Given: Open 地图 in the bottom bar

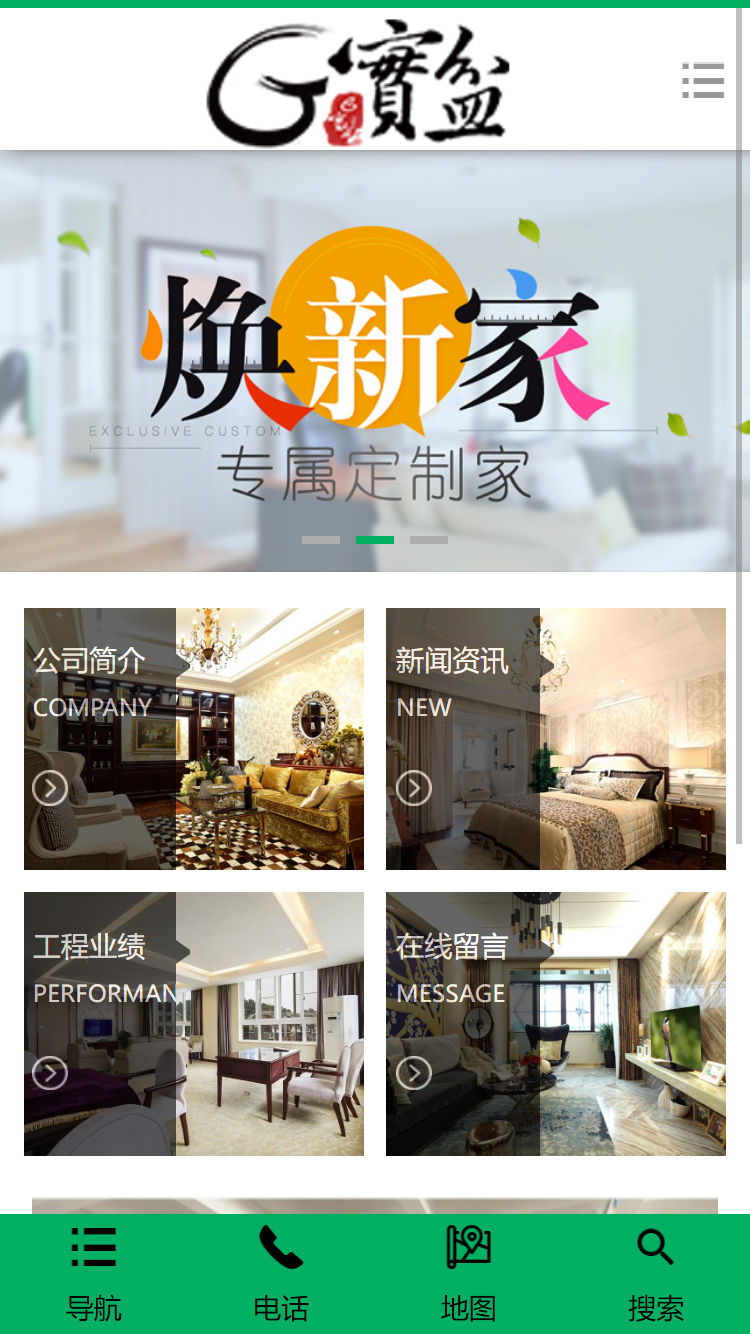Looking at the screenshot, I should click(x=468, y=1272).
